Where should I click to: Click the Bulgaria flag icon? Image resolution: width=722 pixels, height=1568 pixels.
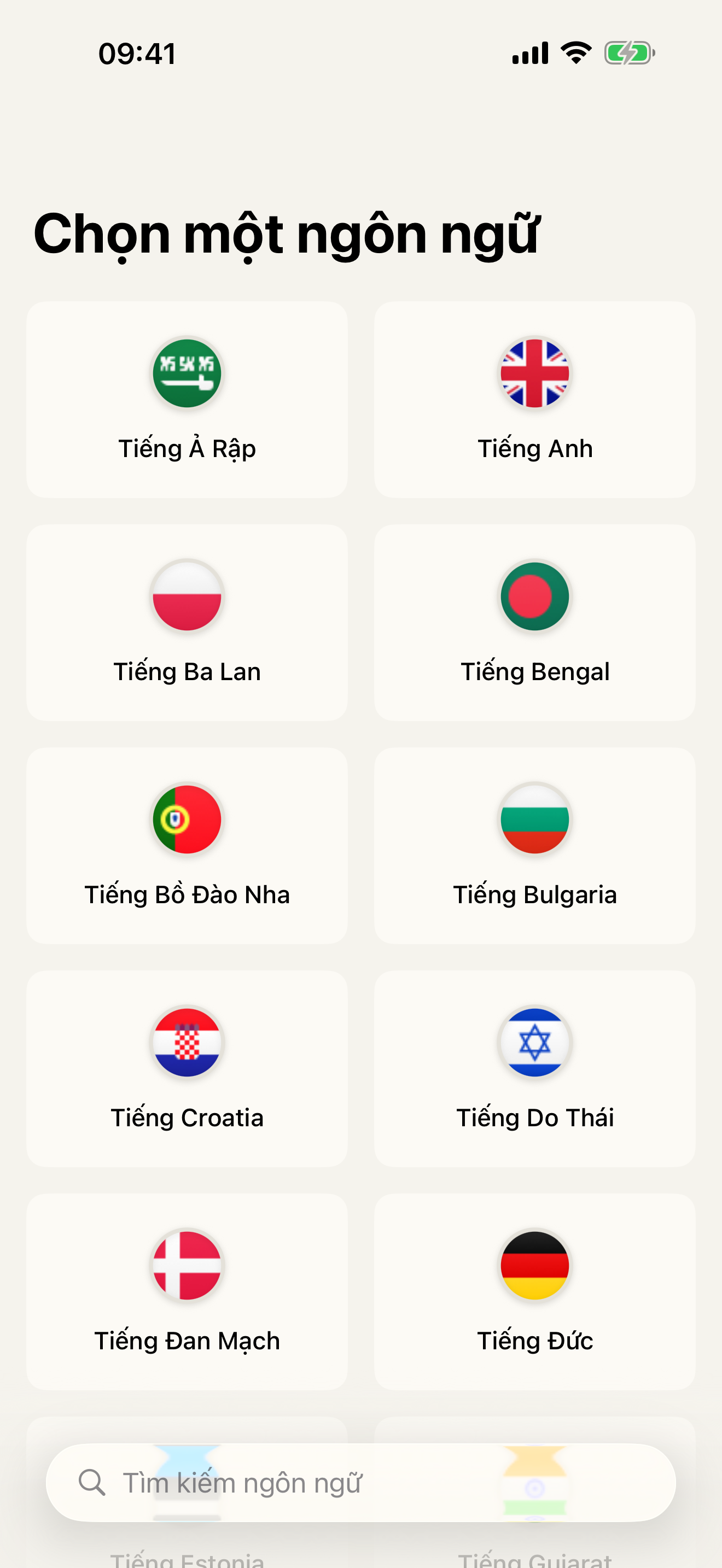pyautogui.click(x=535, y=820)
